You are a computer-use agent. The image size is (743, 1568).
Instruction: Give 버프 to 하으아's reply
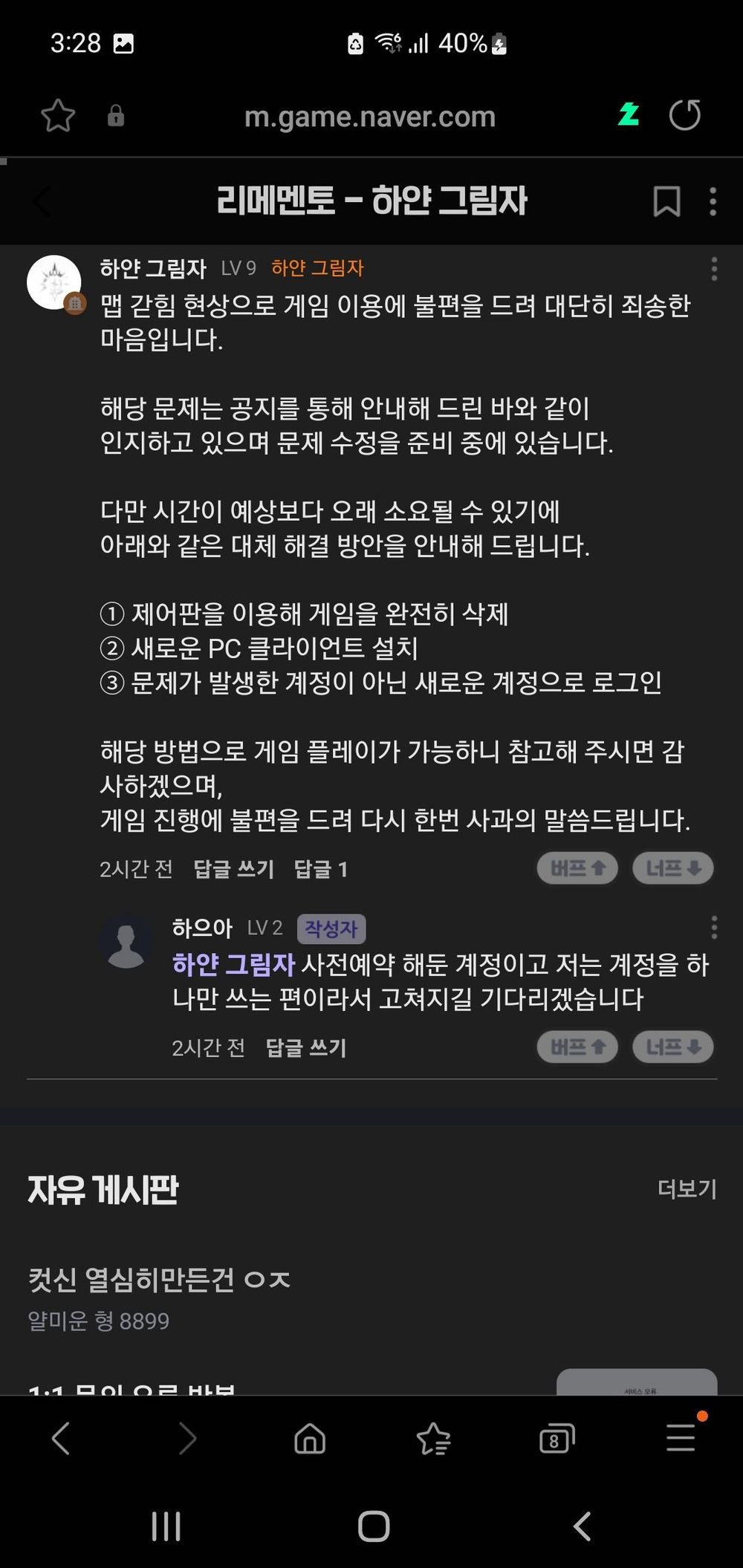point(577,1047)
